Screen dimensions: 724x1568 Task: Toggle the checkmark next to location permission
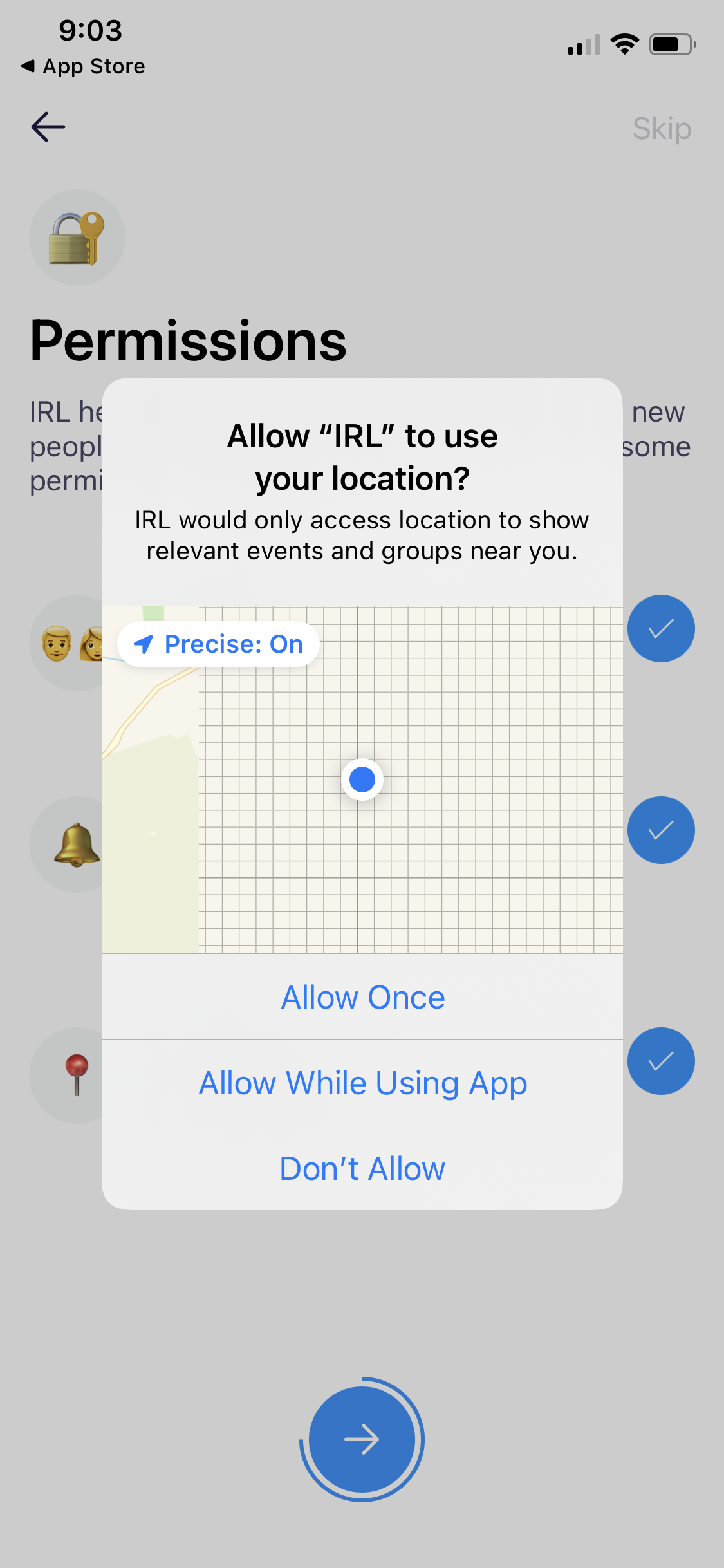(x=661, y=1061)
